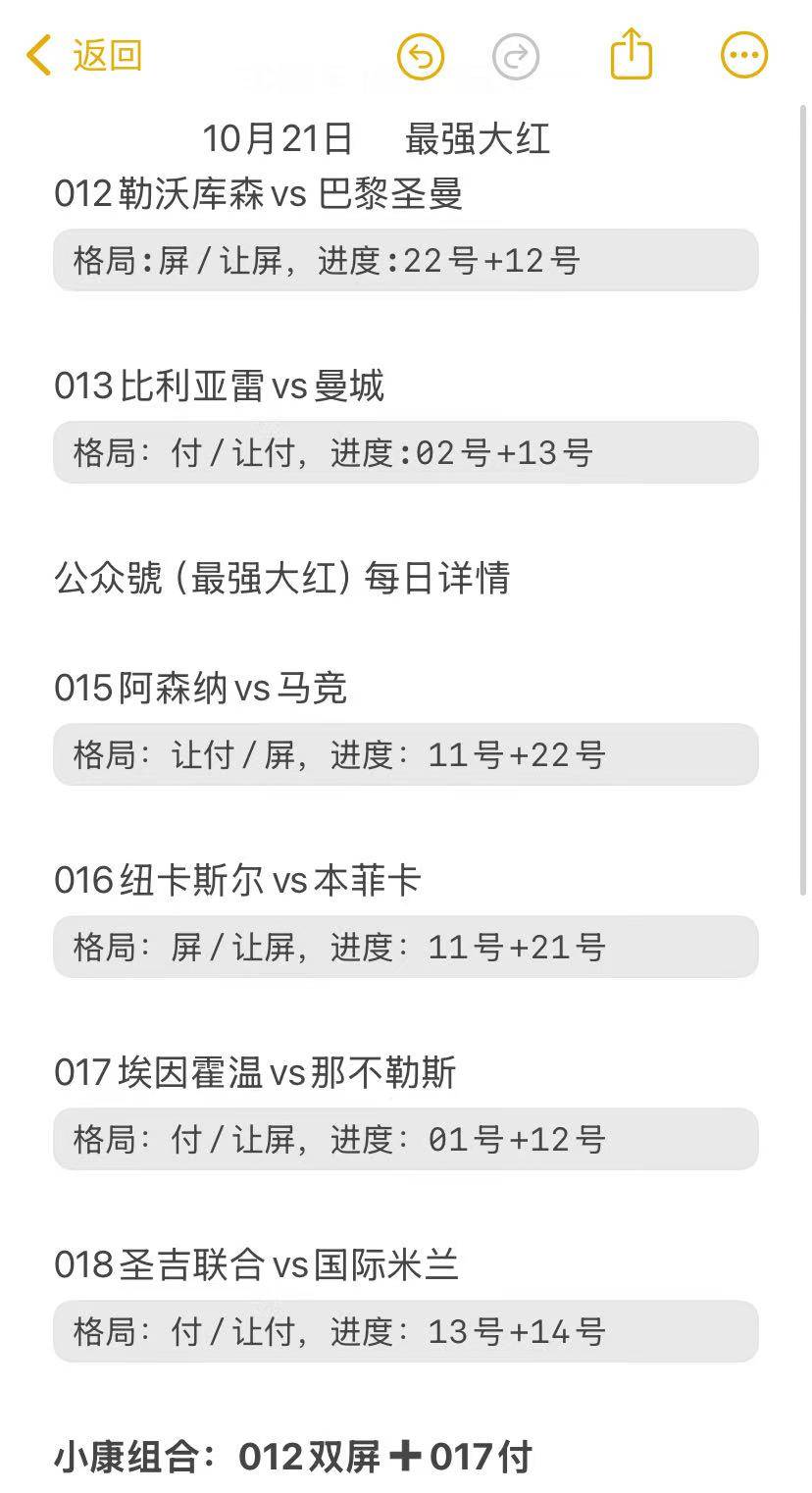Tap the 格局 box below 012 match
This screenshot has width=812, height=1493.
(x=406, y=261)
